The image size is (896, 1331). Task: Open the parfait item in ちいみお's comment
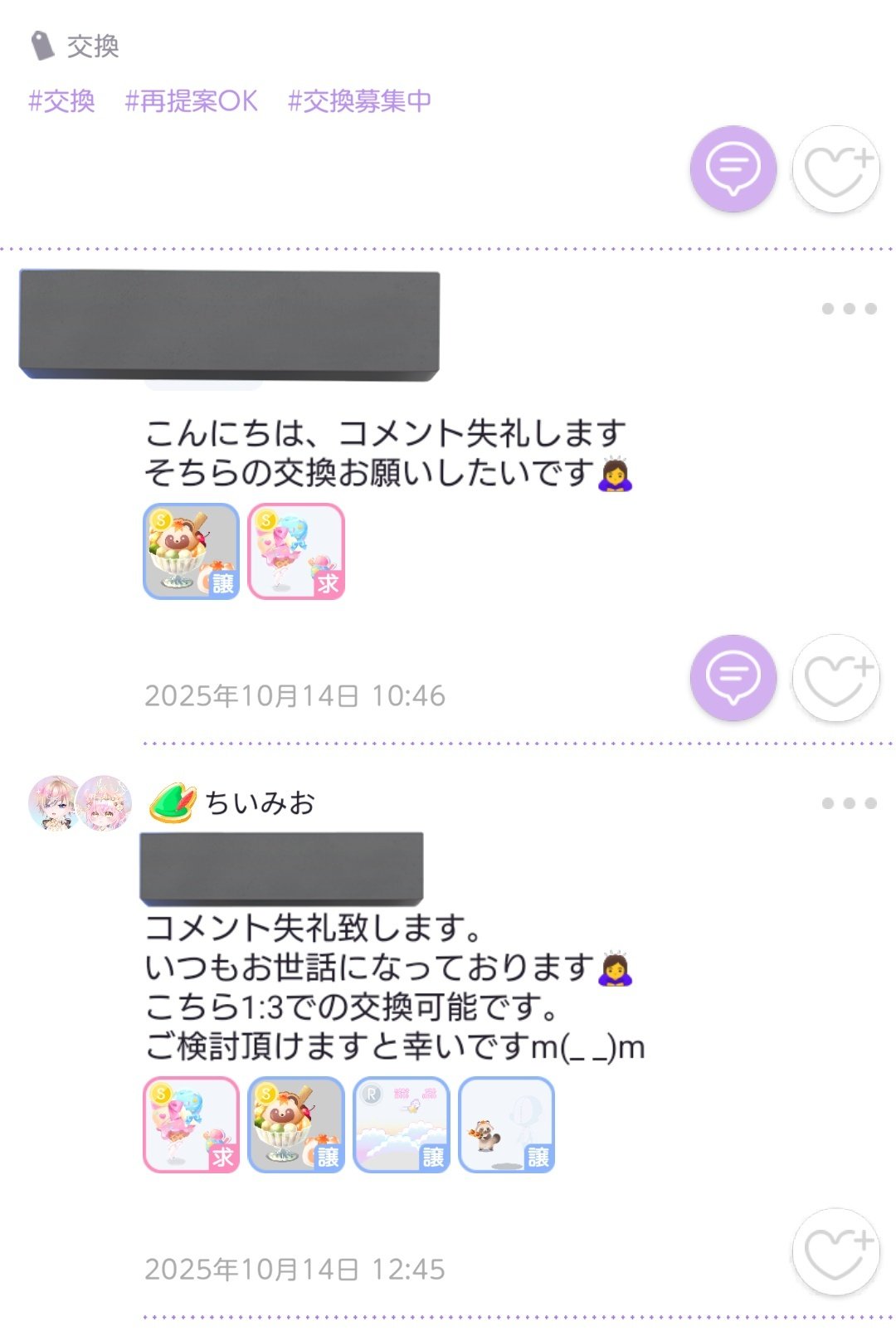point(296,1124)
